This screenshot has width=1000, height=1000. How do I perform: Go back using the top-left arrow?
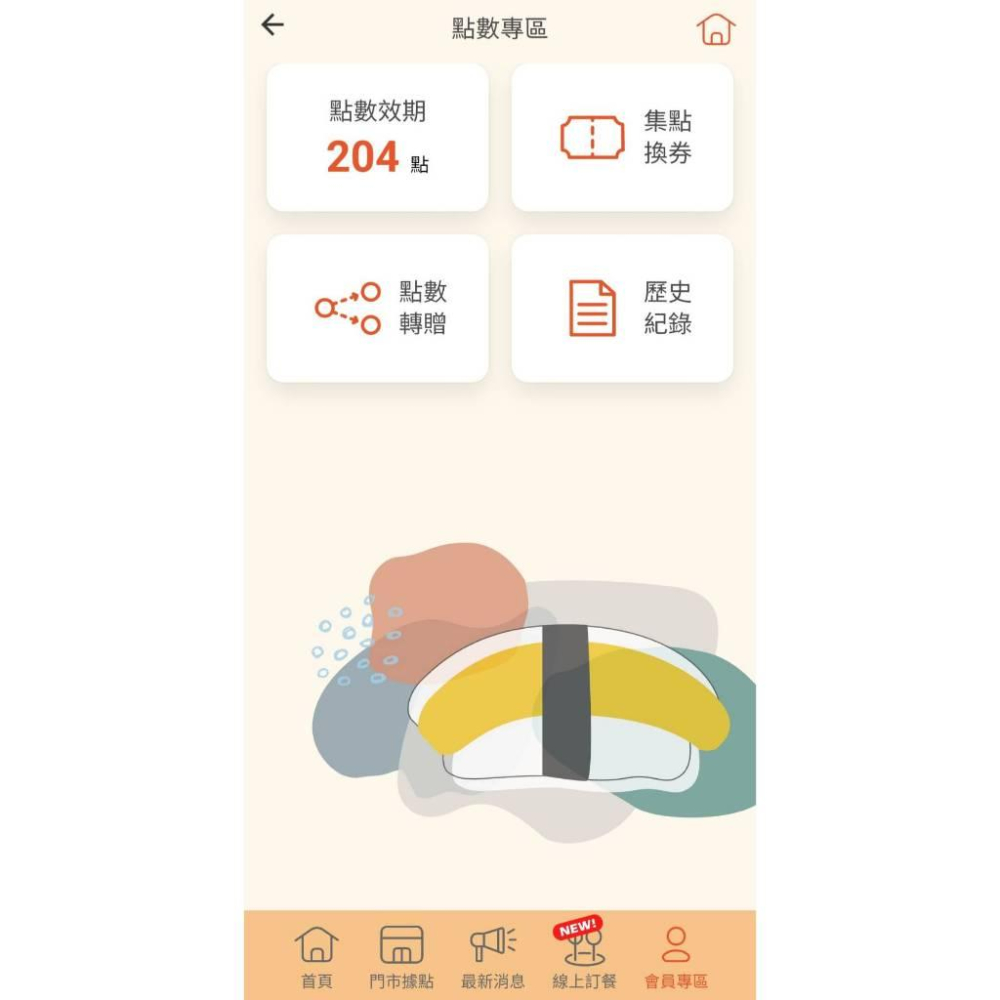[x=272, y=26]
